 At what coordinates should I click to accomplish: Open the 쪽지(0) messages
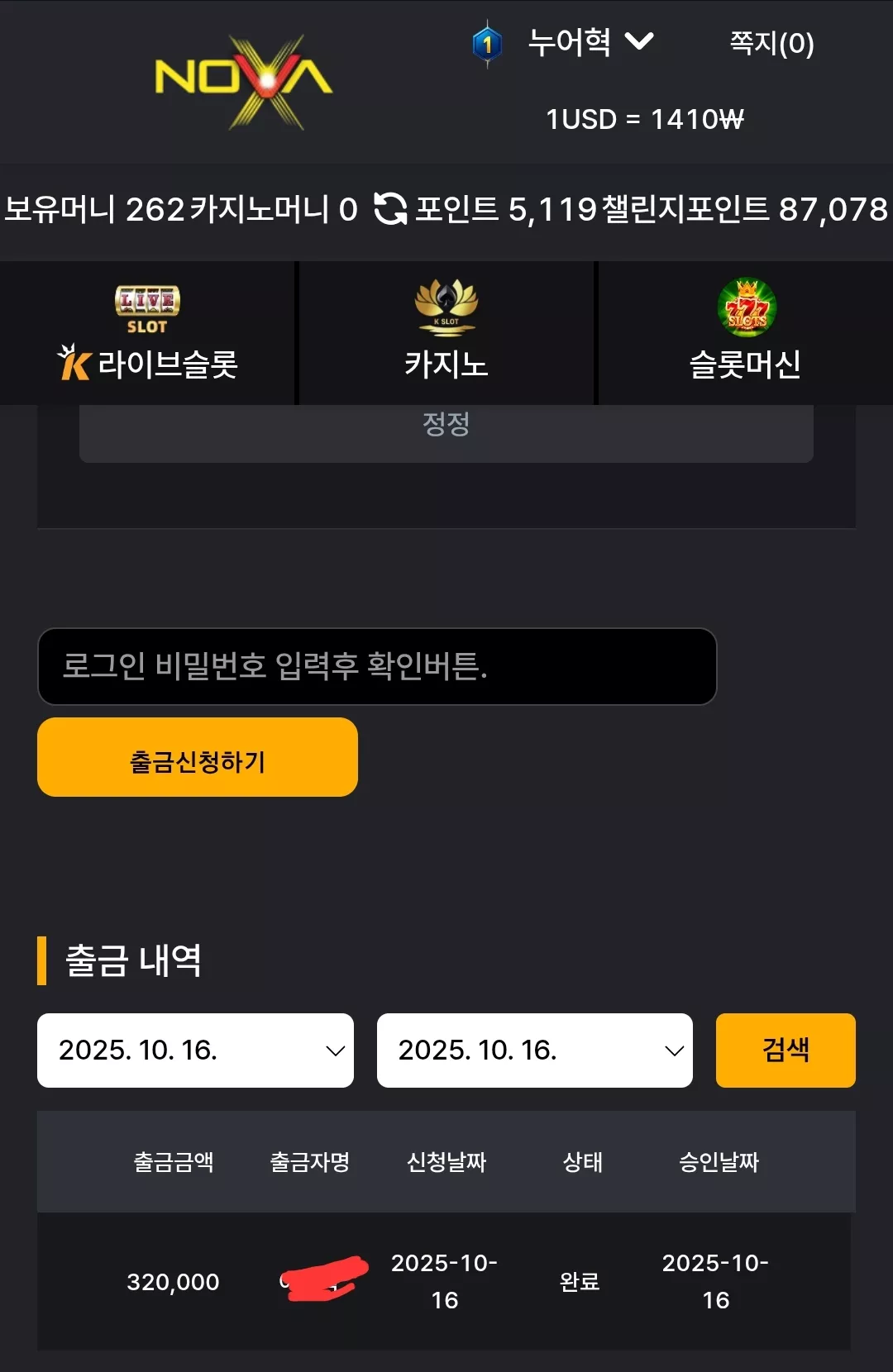click(771, 43)
